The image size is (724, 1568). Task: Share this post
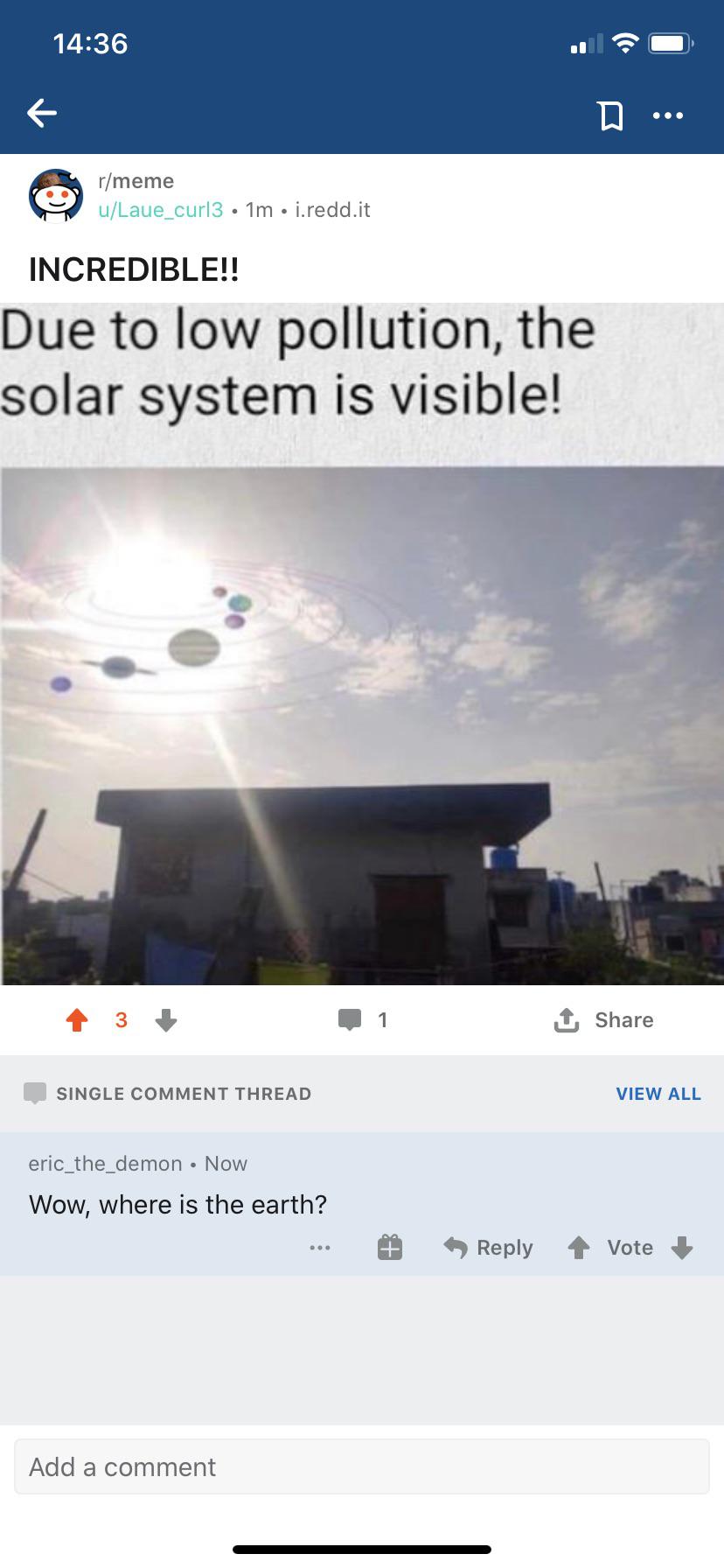coord(604,1020)
